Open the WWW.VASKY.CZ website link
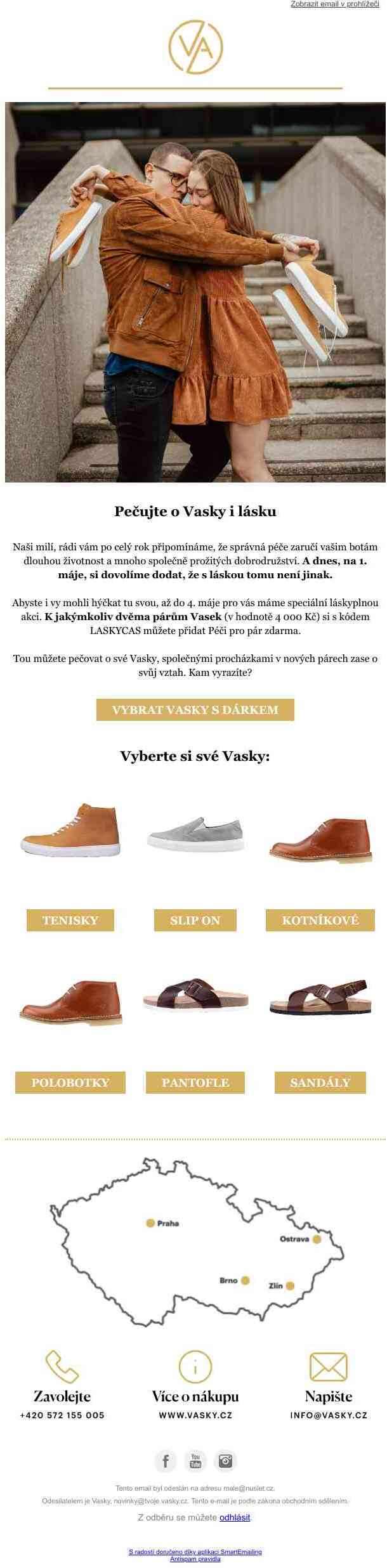387x1568 pixels. click(x=195, y=1415)
